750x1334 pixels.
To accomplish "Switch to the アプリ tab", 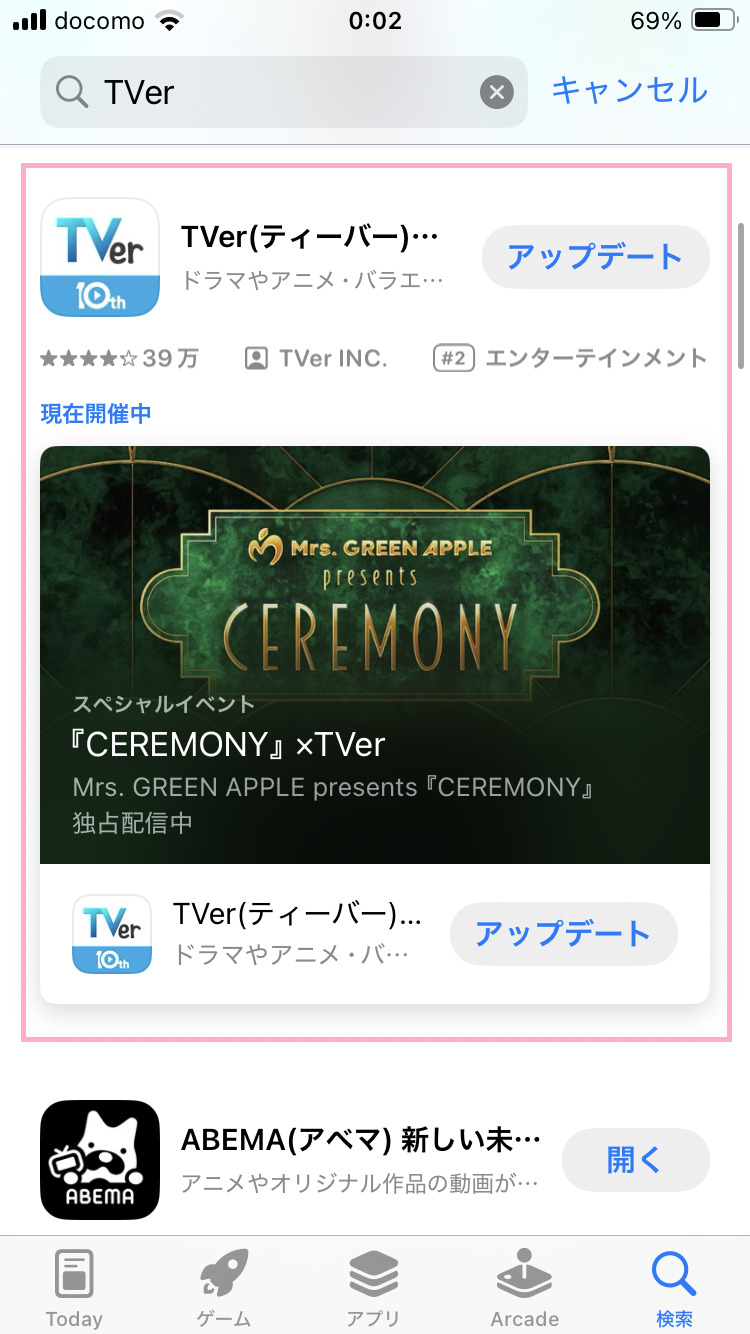I will (374, 1288).
